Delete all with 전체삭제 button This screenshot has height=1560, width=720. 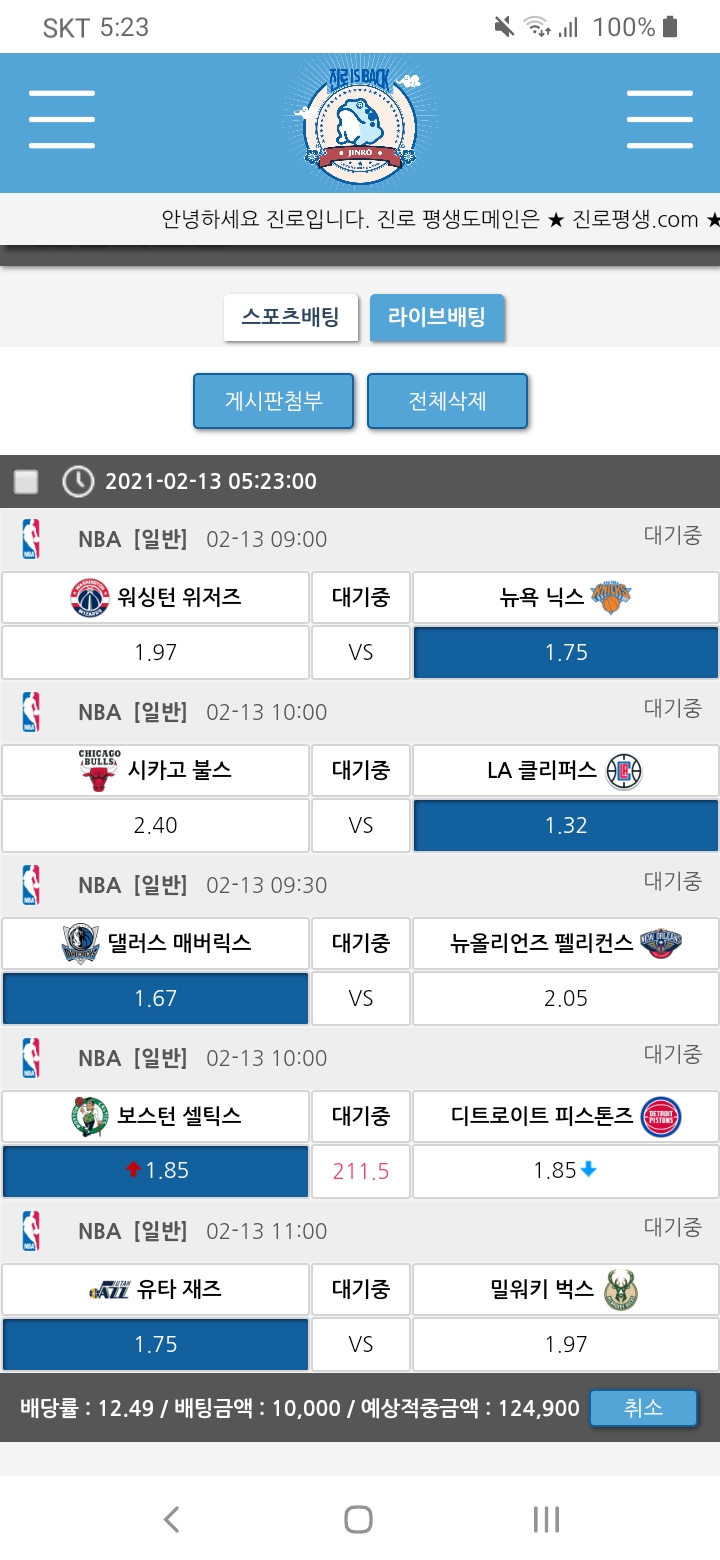[x=447, y=401]
